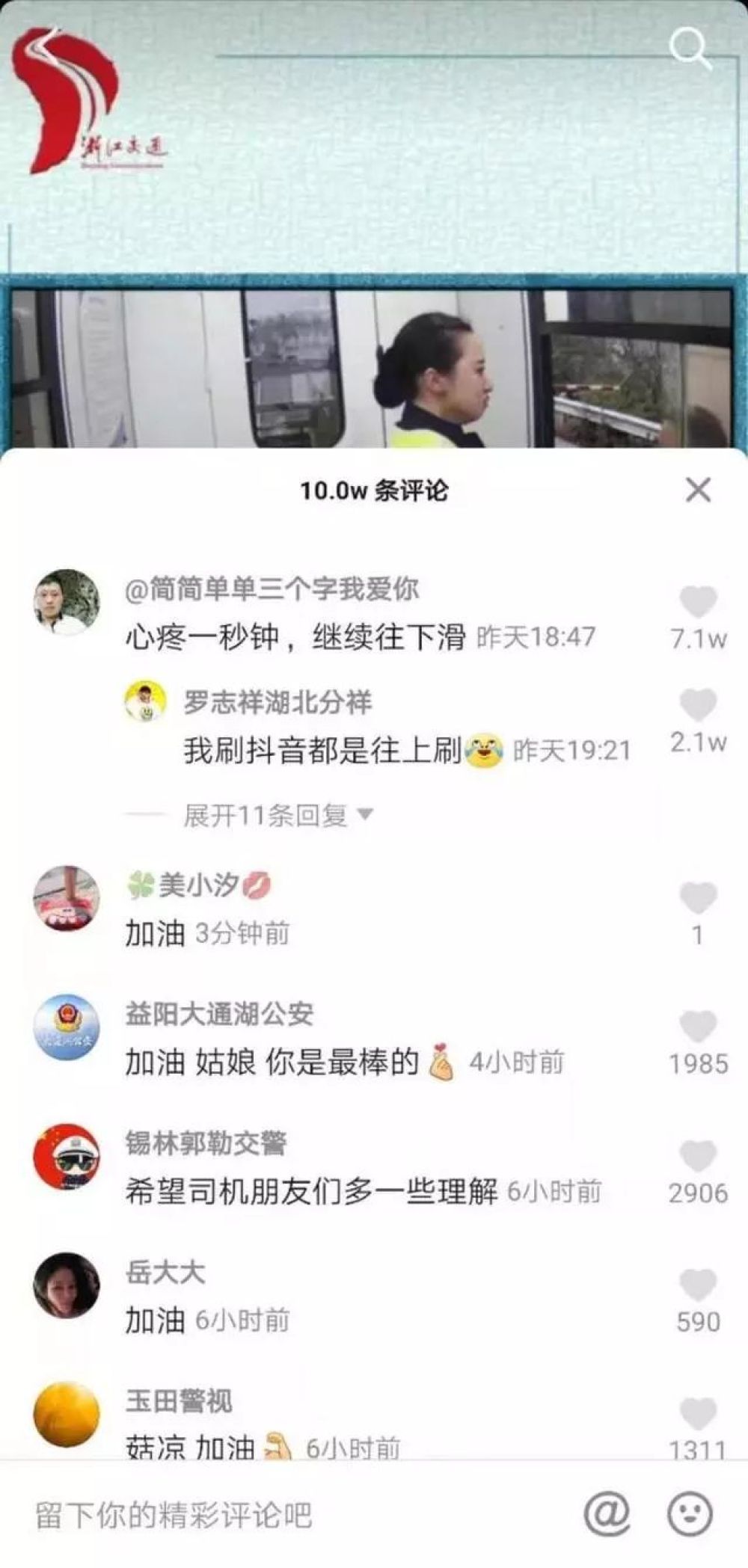Like 岳大大's 加油 comment
The width and height of the screenshot is (748, 1568).
[698, 1285]
